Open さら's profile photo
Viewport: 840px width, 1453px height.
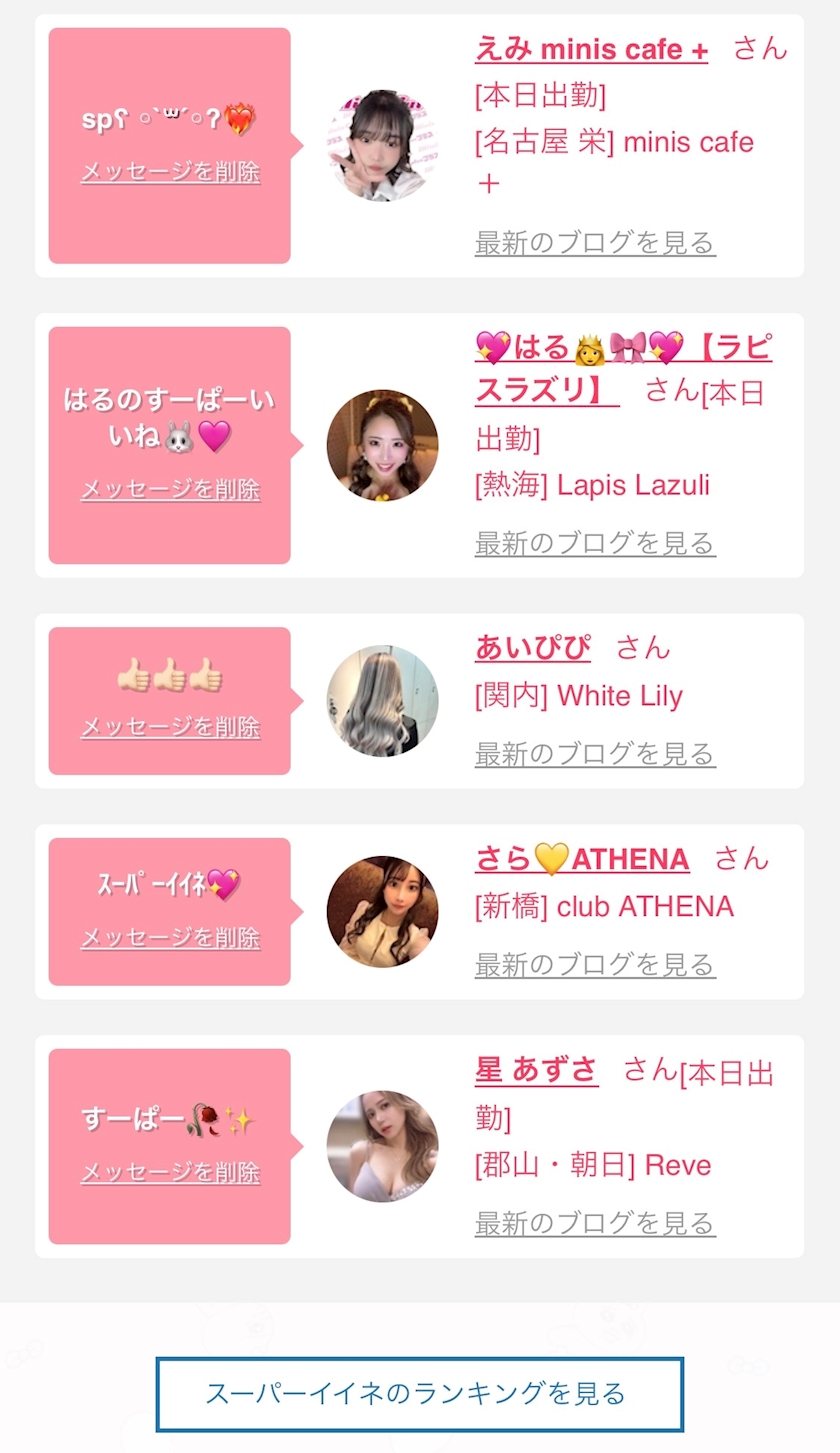pyautogui.click(x=382, y=911)
